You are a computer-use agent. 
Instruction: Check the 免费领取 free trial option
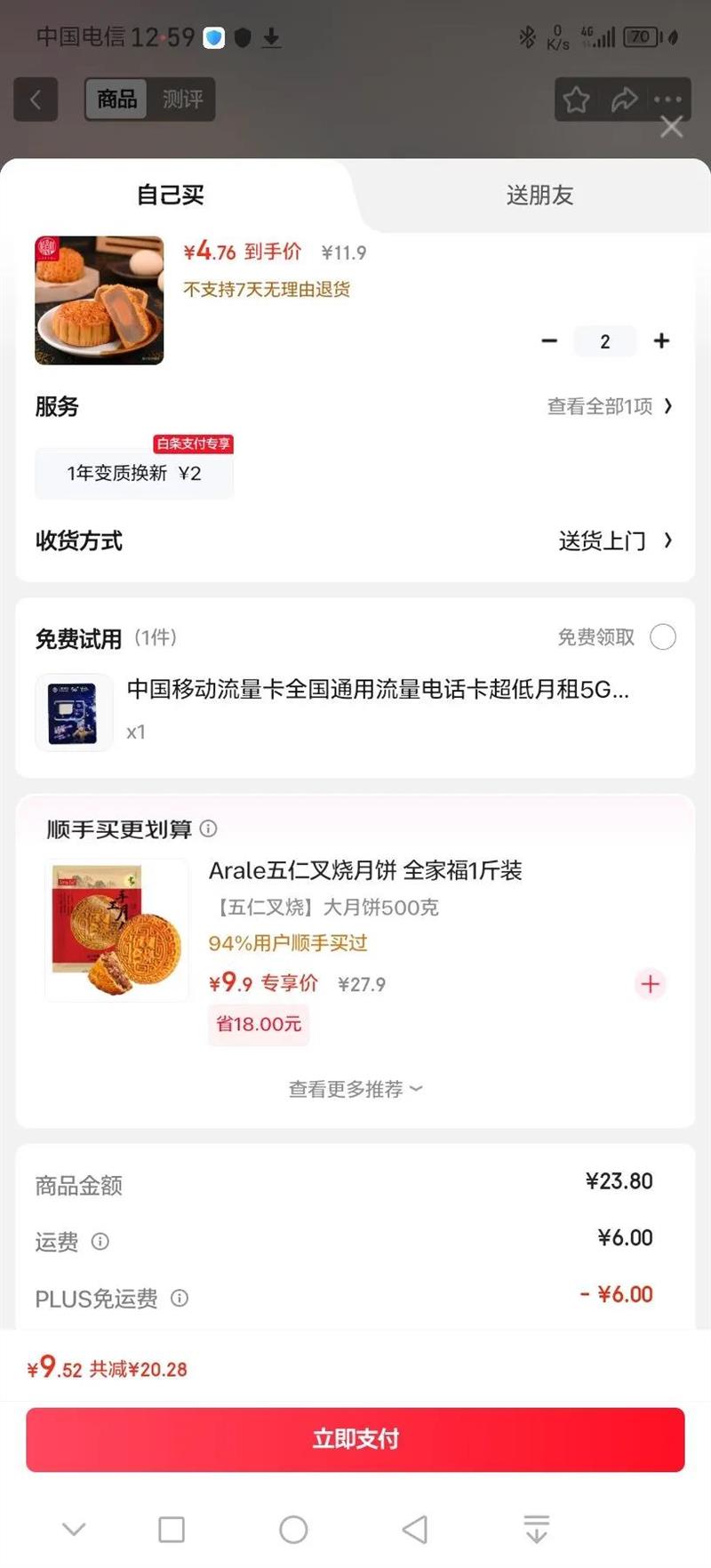pyautogui.click(x=663, y=637)
